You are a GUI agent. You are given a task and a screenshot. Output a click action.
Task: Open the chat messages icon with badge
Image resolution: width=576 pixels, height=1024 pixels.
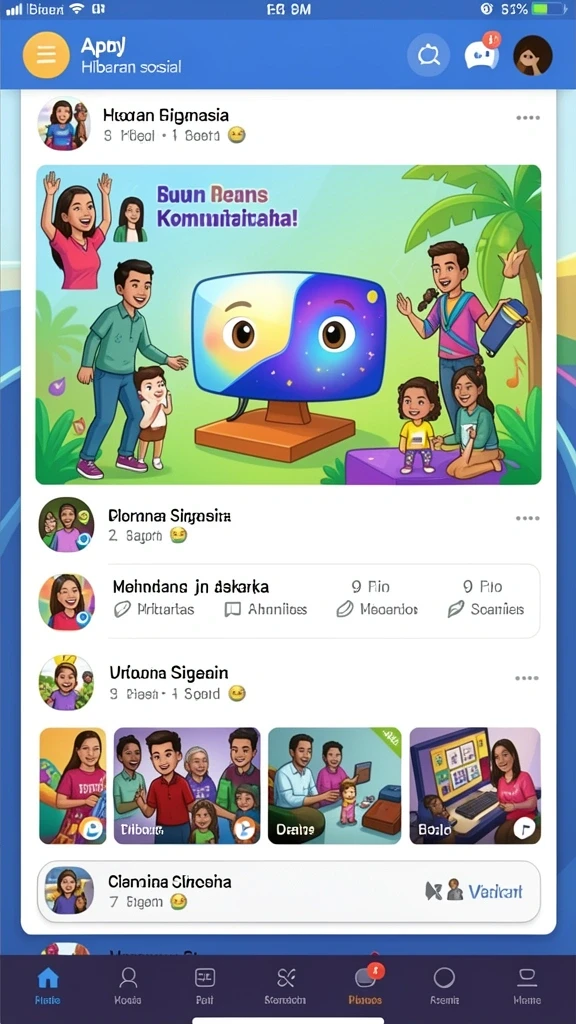click(x=481, y=55)
